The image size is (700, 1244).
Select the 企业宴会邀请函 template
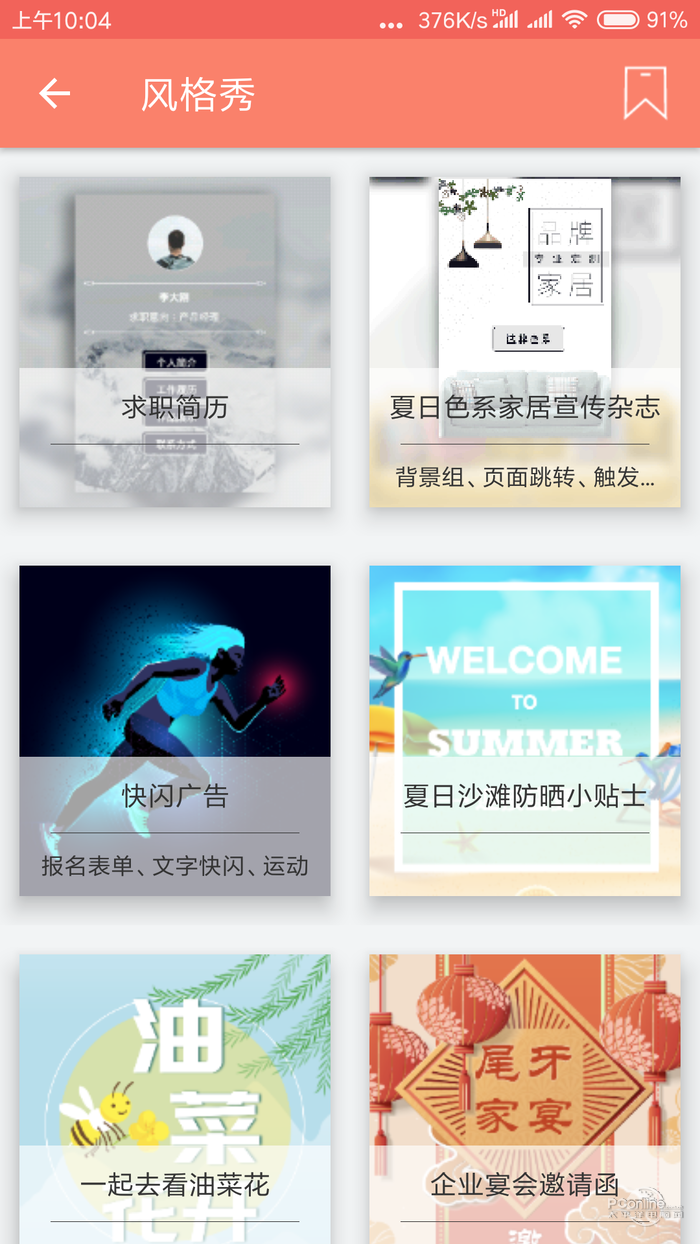point(525,1098)
